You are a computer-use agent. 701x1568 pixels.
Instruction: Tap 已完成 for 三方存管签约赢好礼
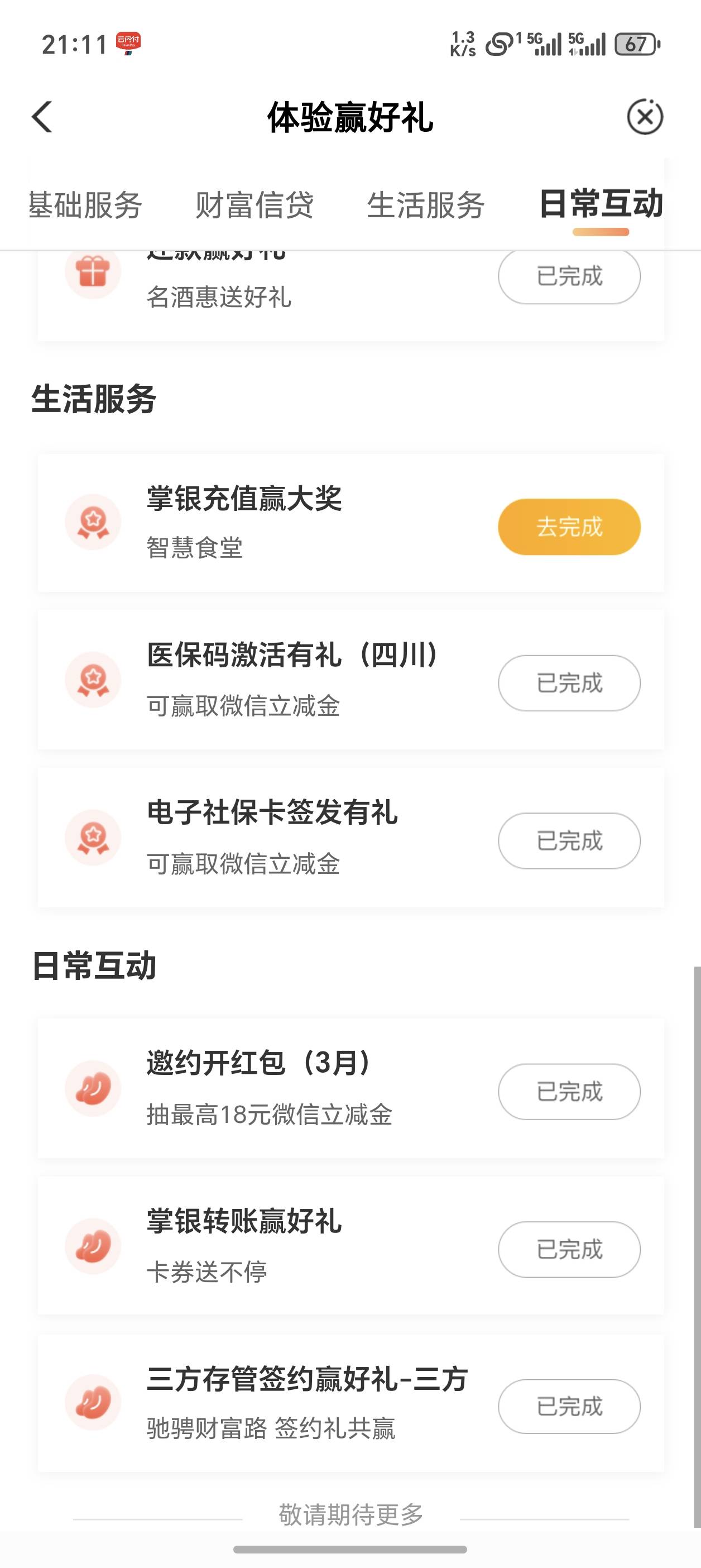(x=569, y=1406)
